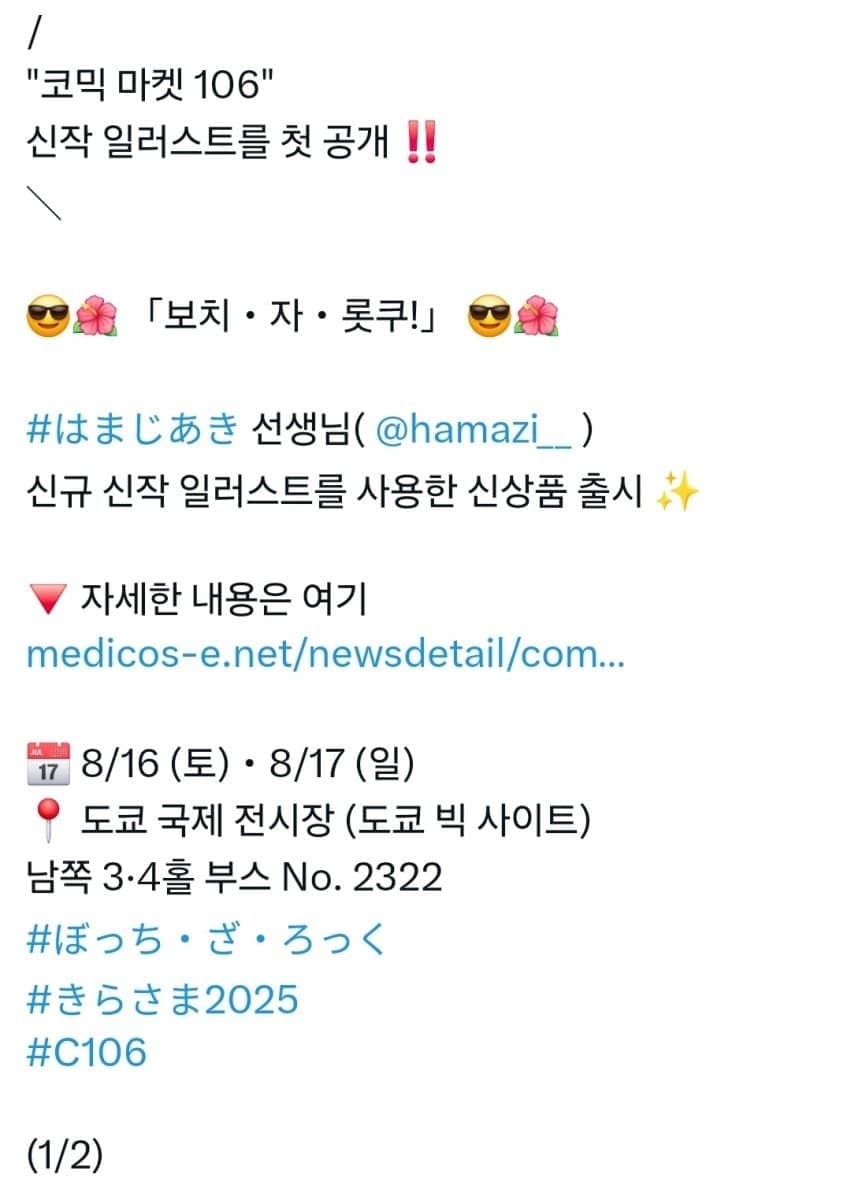Open the #ぼっち・ざ・ろっく hashtag

coord(207,939)
